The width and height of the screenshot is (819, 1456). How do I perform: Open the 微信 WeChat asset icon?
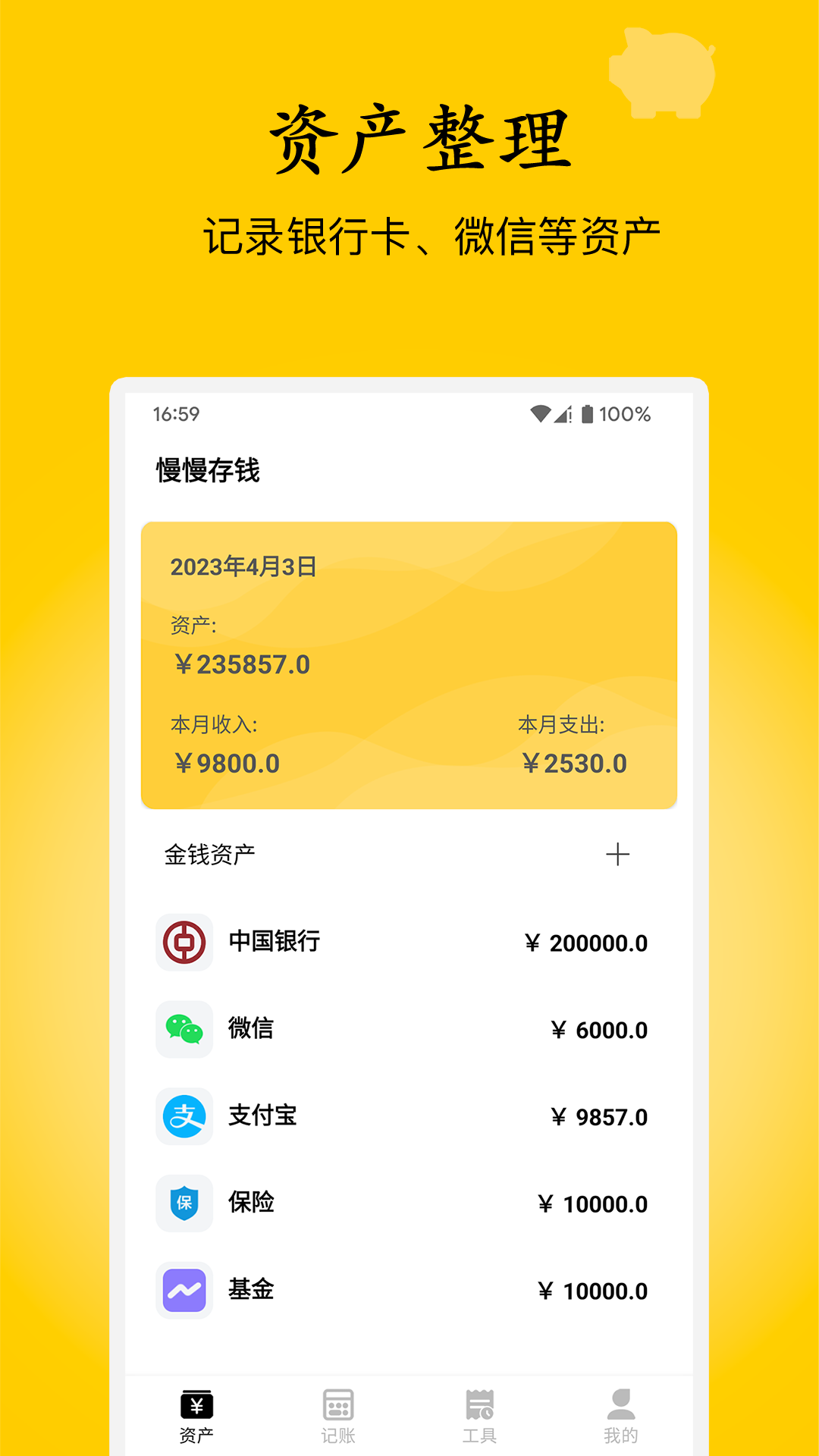point(184,1030)
